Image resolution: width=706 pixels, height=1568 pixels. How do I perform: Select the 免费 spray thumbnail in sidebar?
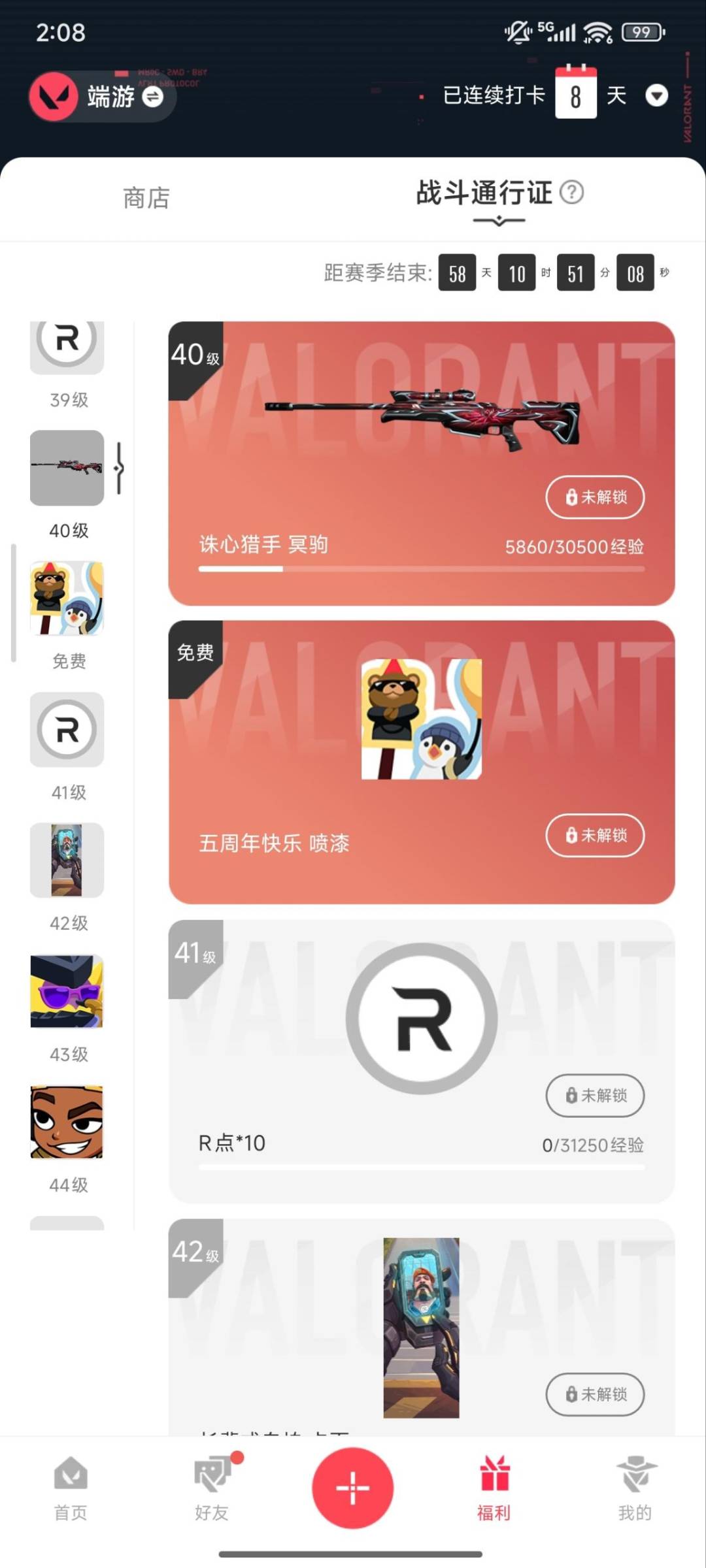coord(67,598)
